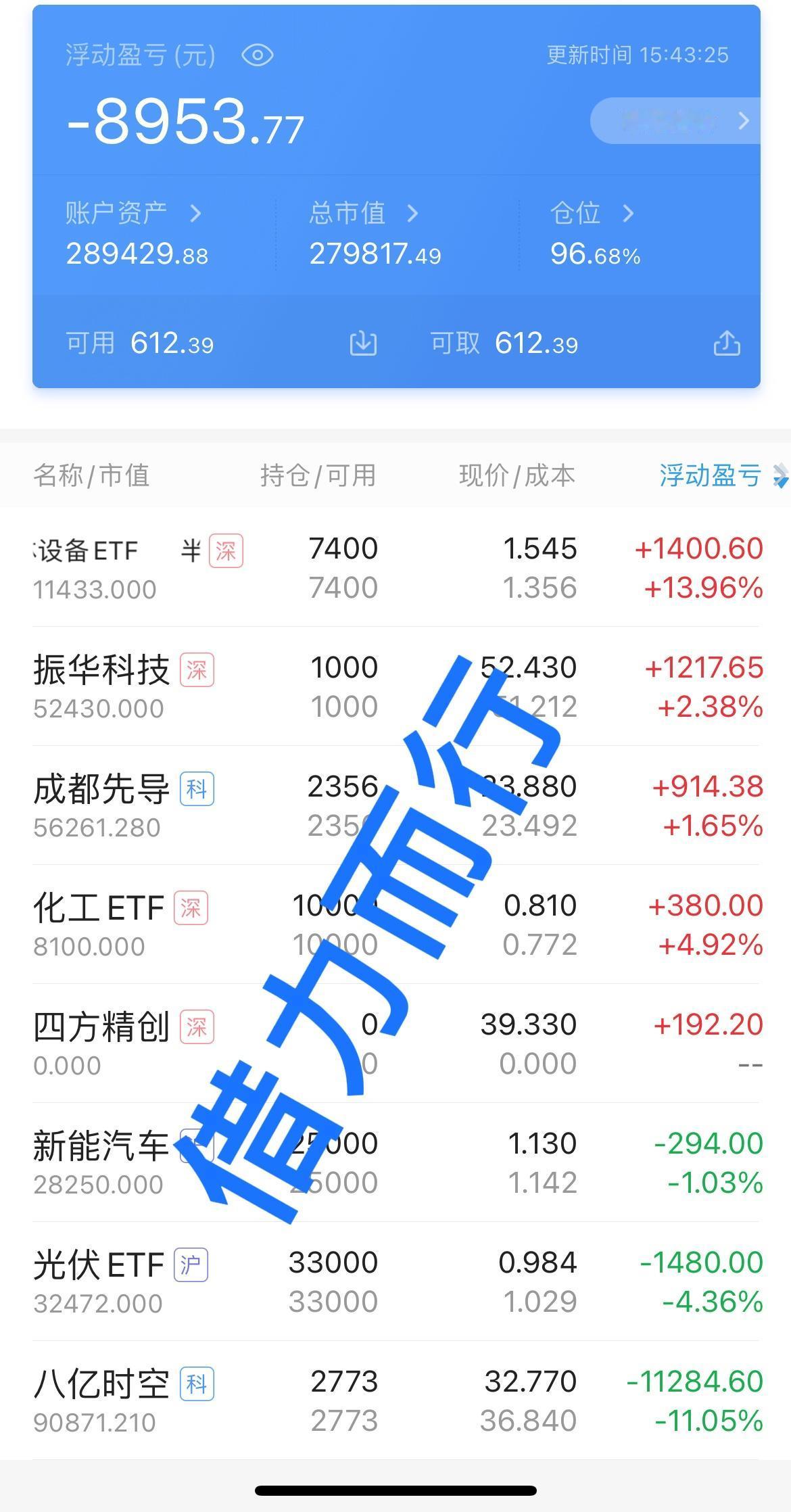791x1512 pixels.
Task: Sort list by the 现价/成本 column header
Action: coord(516,475)
